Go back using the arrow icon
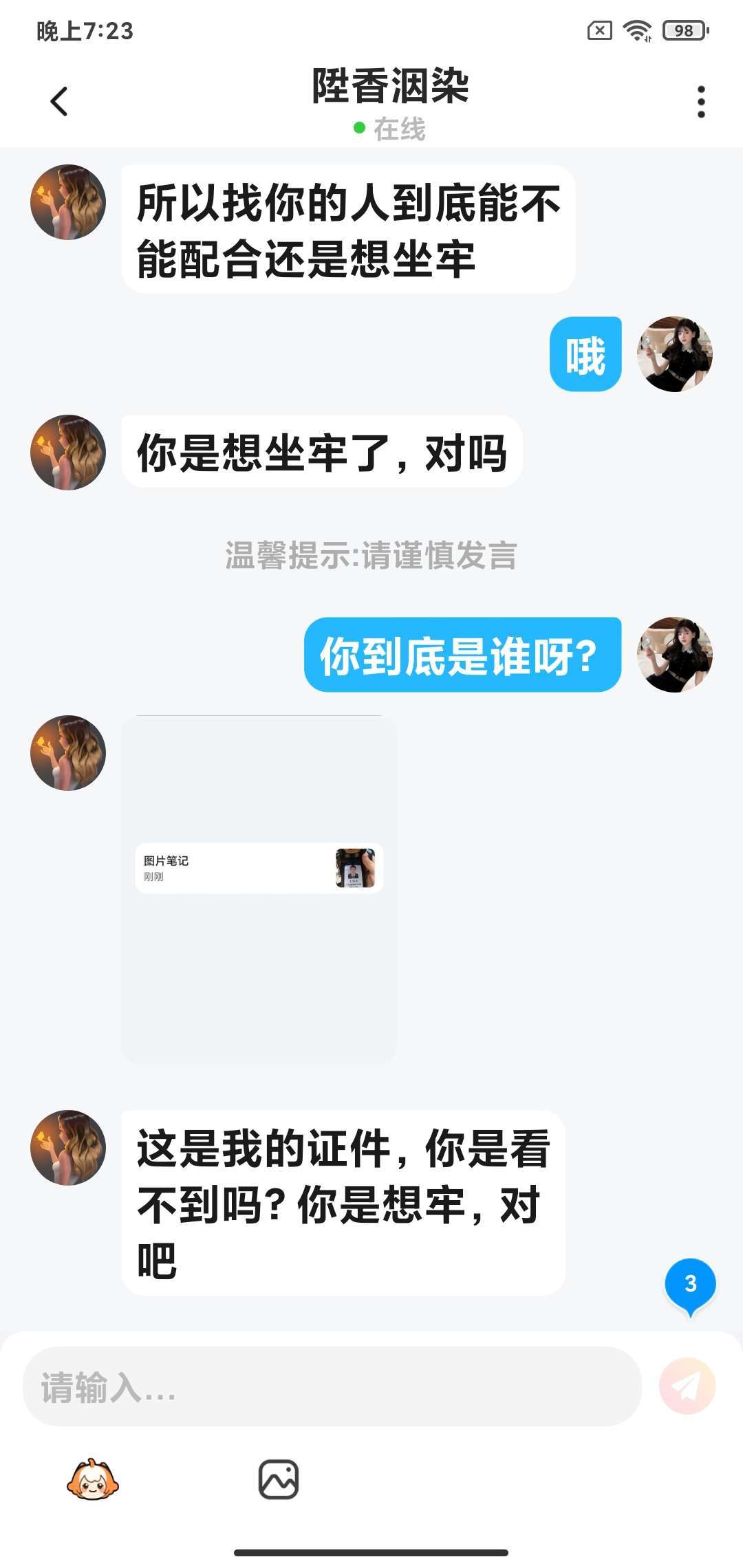The width and height of the screenshot is (743, 1568). [59, 102]
